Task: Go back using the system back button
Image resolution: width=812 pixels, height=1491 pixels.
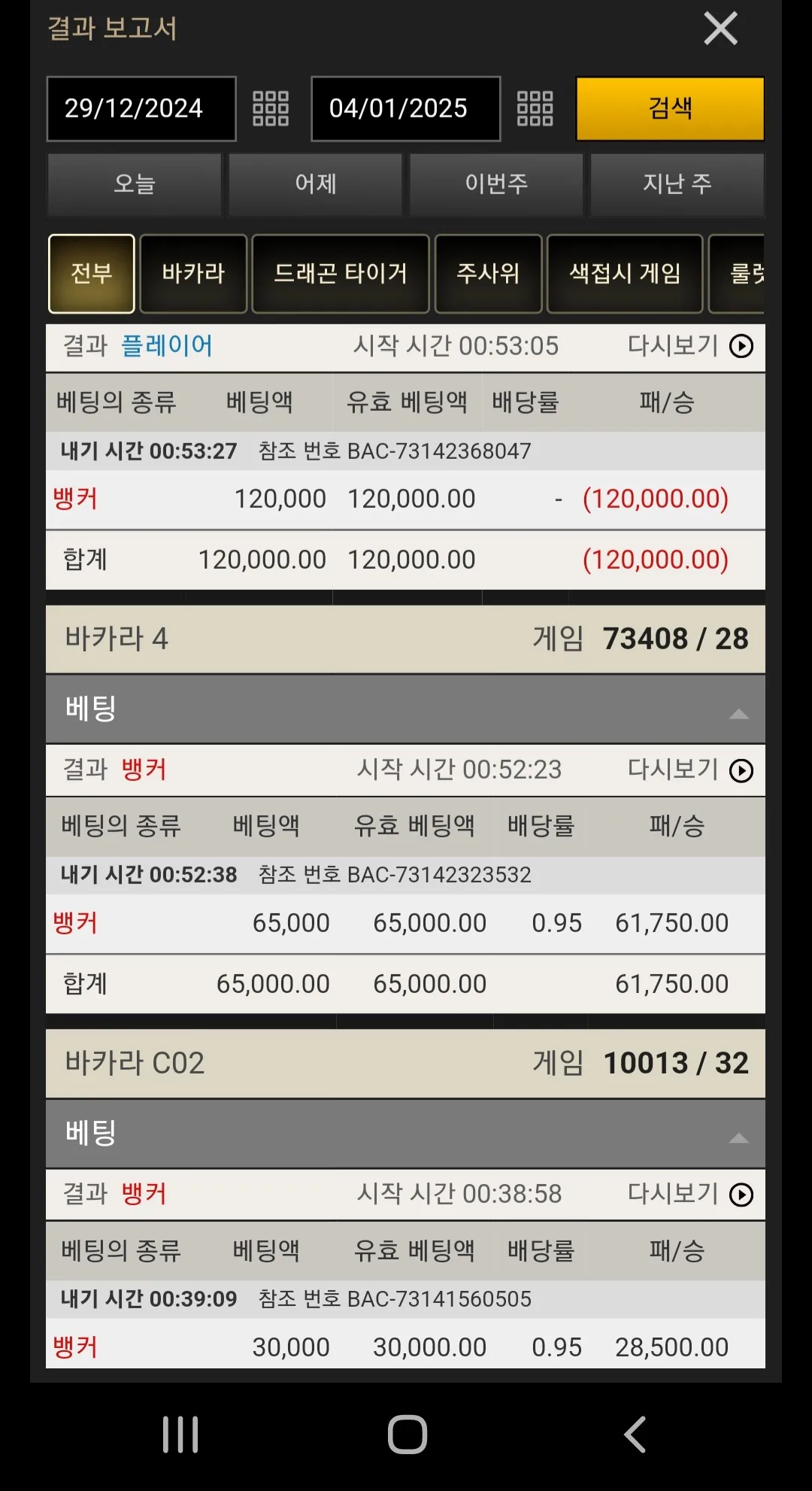Action: pos(635,1435)
